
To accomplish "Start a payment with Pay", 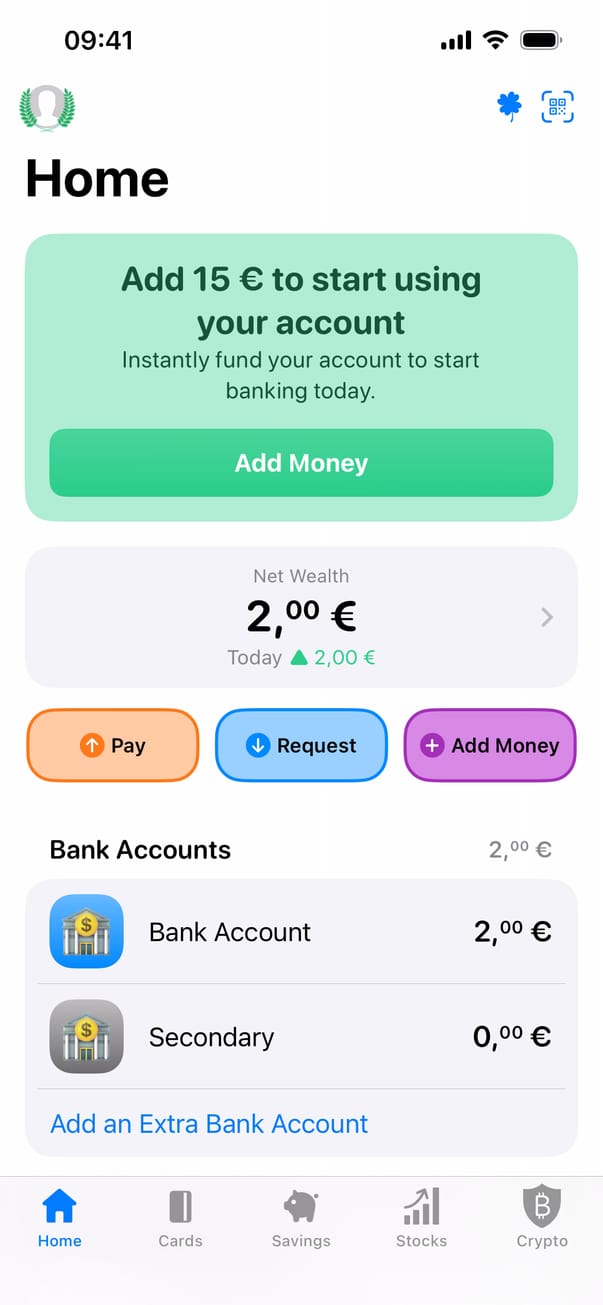I will [x=113, y=745].
